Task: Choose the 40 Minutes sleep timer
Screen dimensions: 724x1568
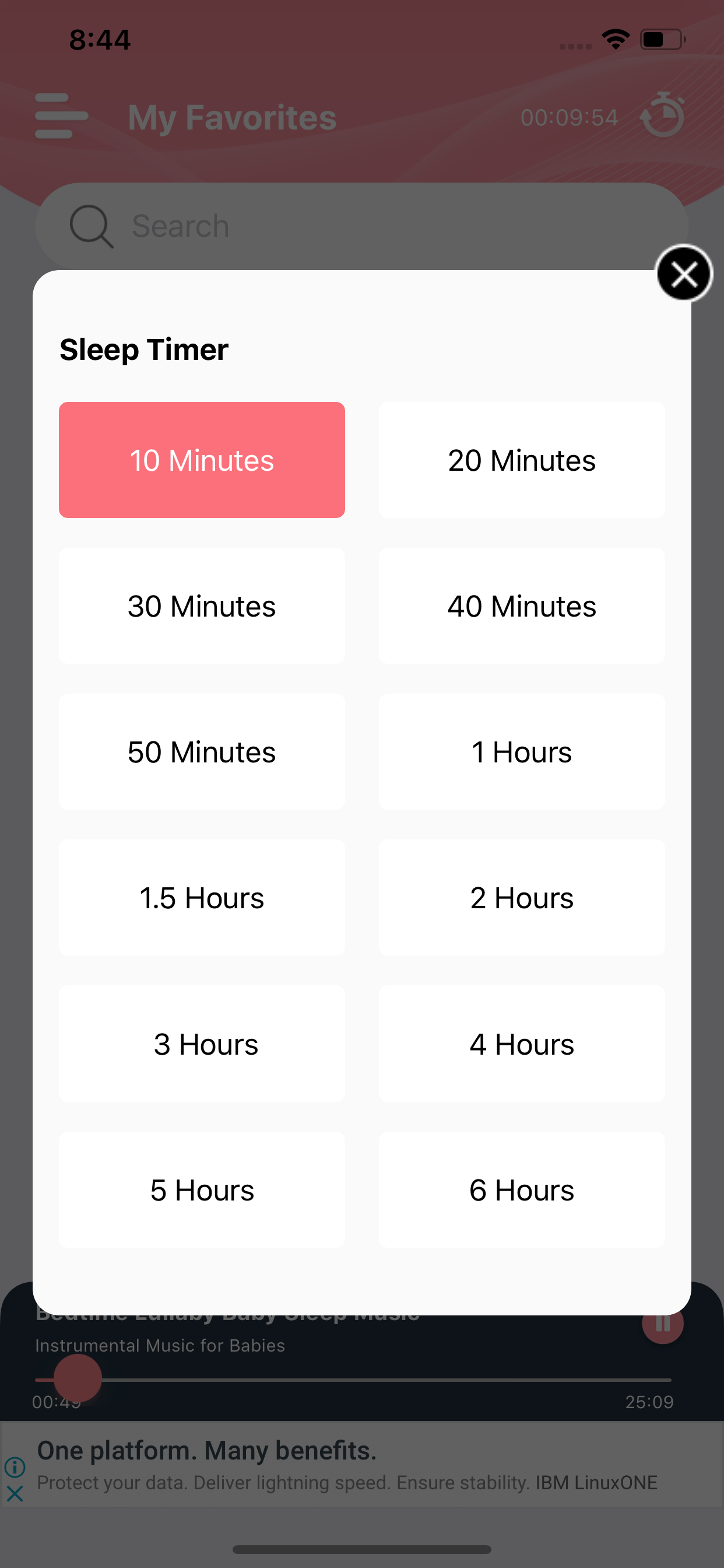Action: [521, 605]
